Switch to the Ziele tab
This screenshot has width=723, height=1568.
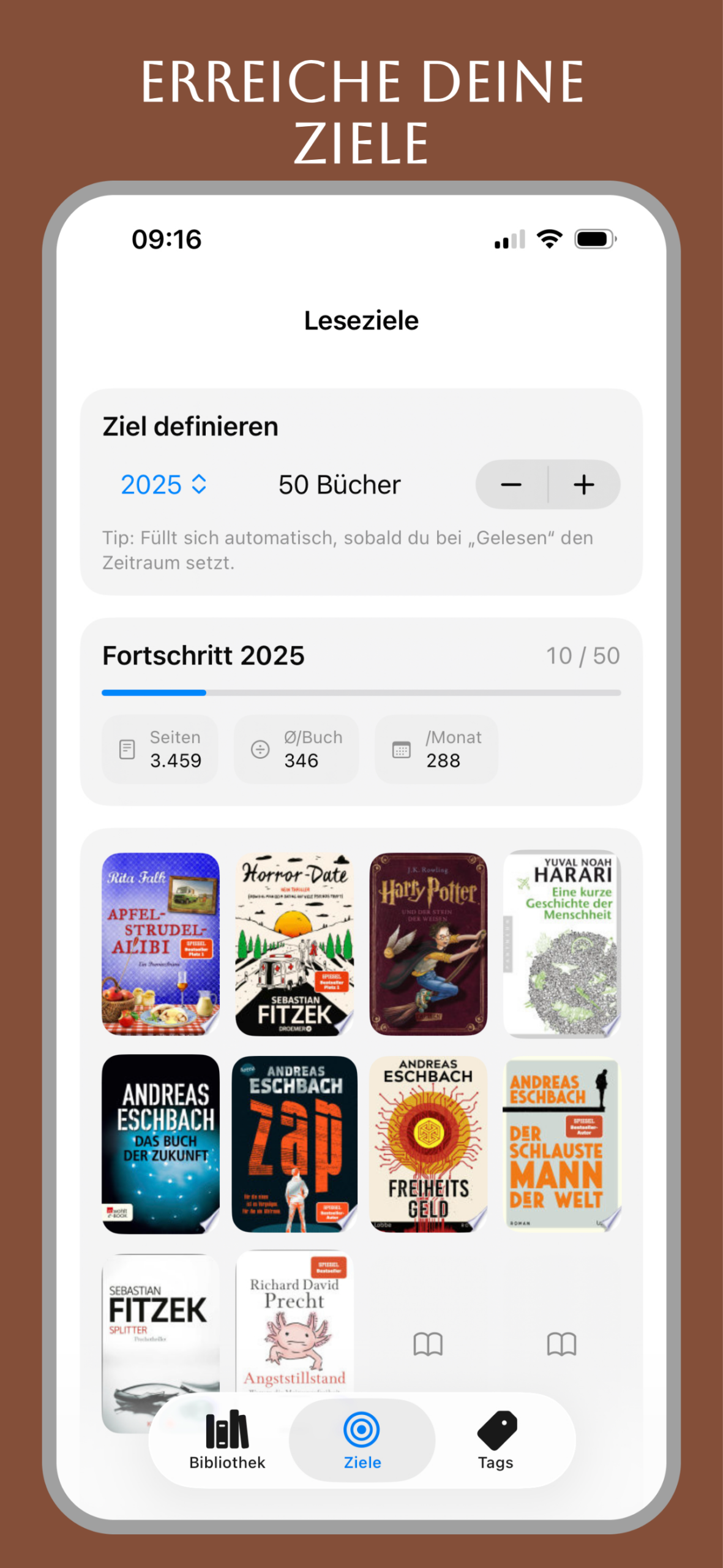361,1445
